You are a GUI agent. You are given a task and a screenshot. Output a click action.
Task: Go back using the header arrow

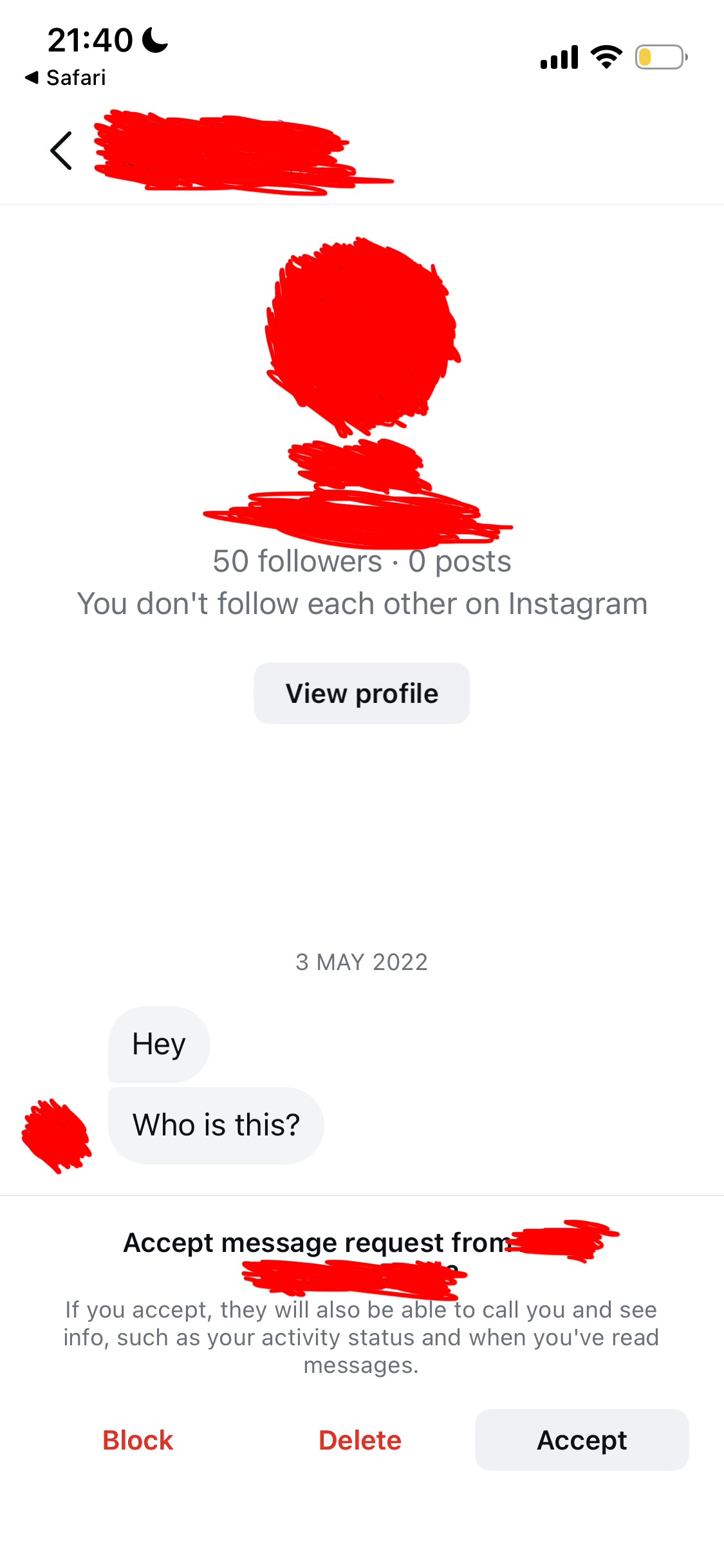[x=61, y=151]
